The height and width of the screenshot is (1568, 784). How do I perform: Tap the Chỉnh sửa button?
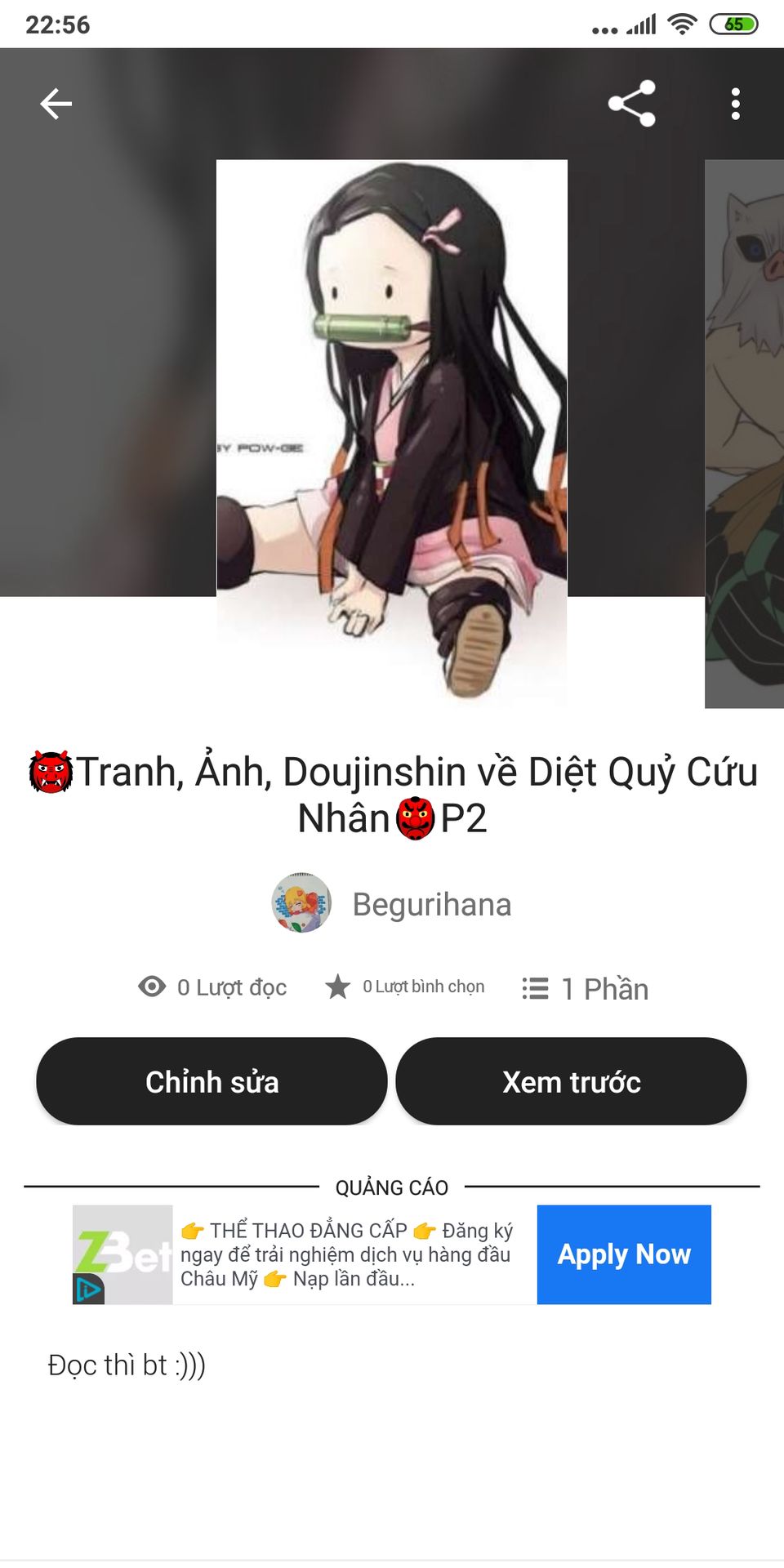pyautogui.click(x=212, y=1081)
